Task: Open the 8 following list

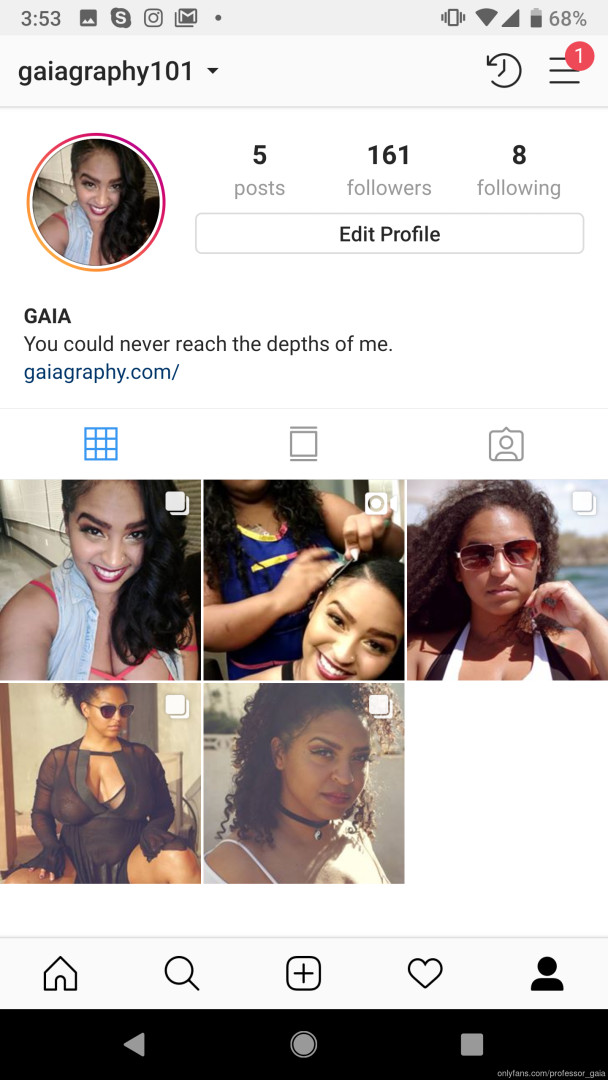Action: (x=518, y=170)
